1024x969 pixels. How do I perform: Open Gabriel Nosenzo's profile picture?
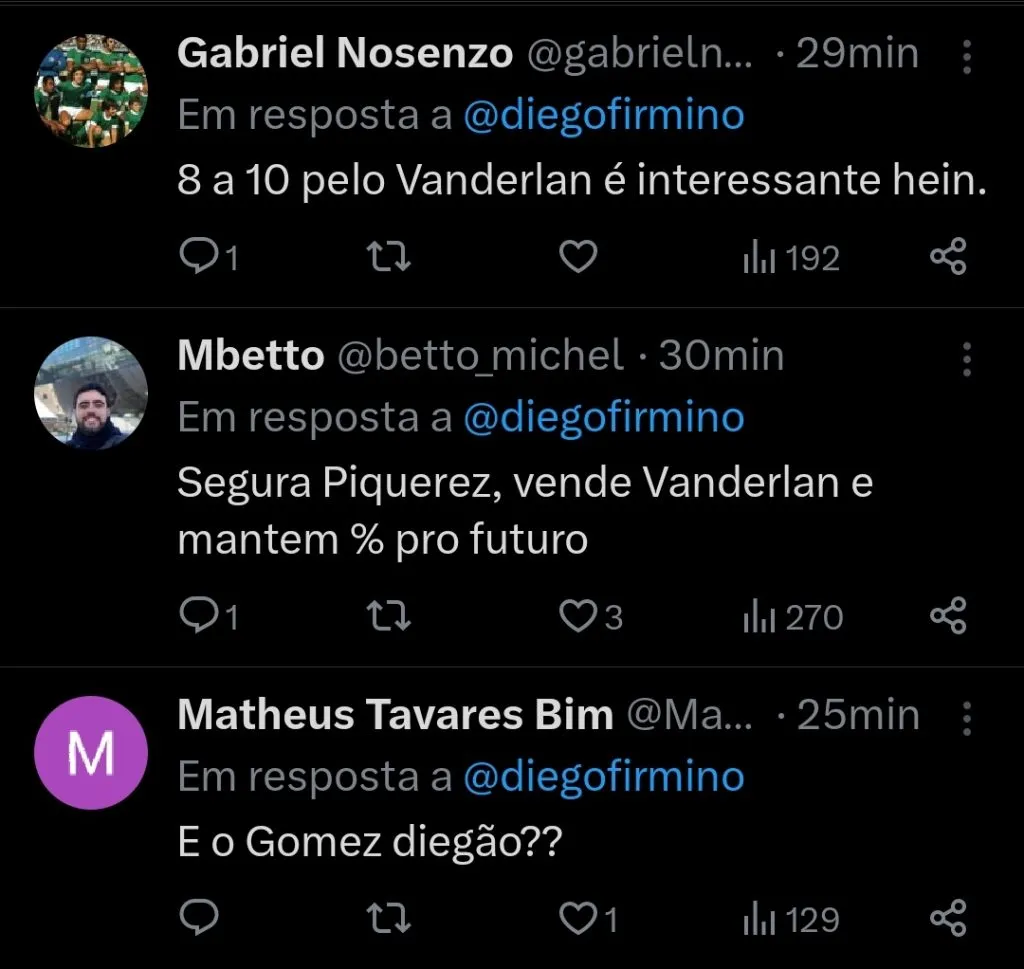tap(91, 92)
